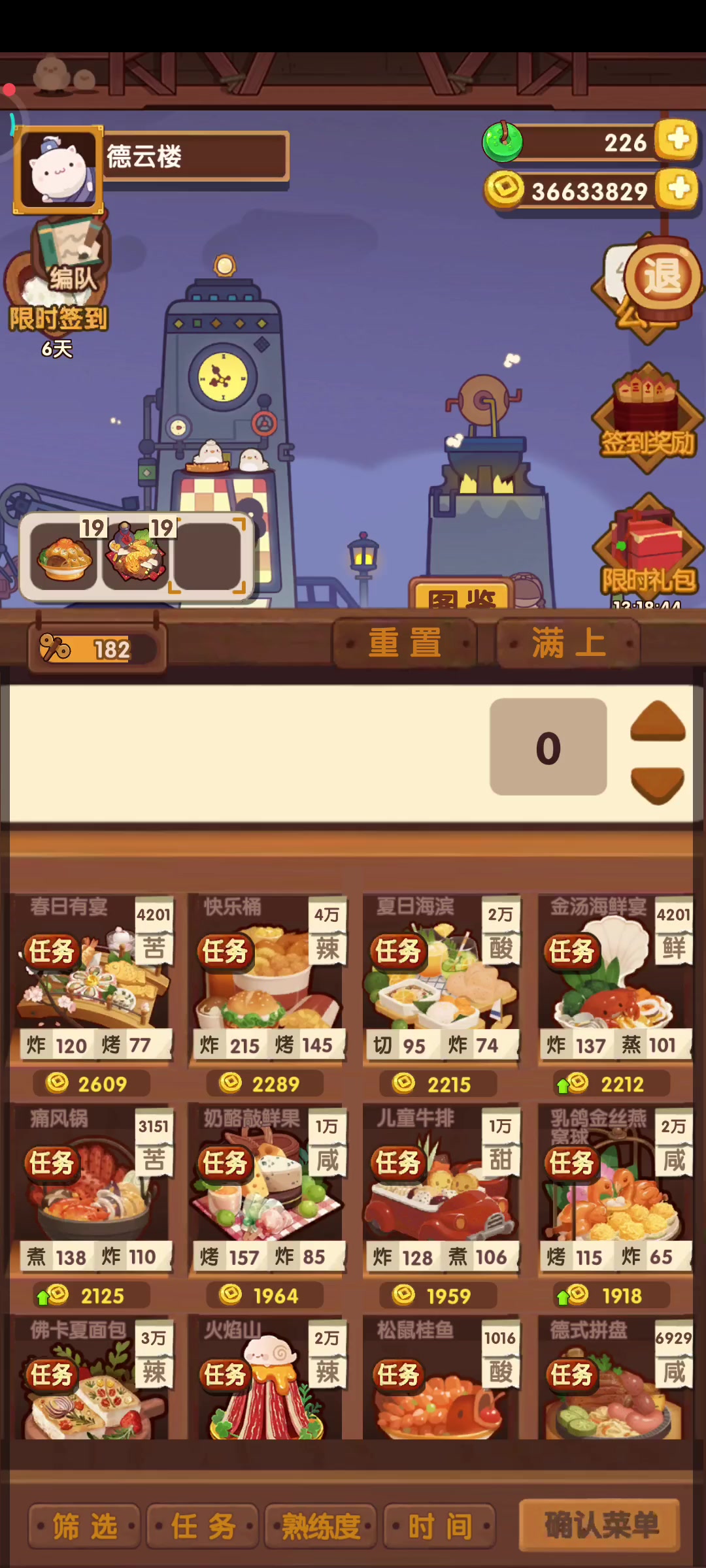Increase the quantity with the up arrow
Image resolution: width=706 pixels, height=1568 pixels.
coord(658,722)
